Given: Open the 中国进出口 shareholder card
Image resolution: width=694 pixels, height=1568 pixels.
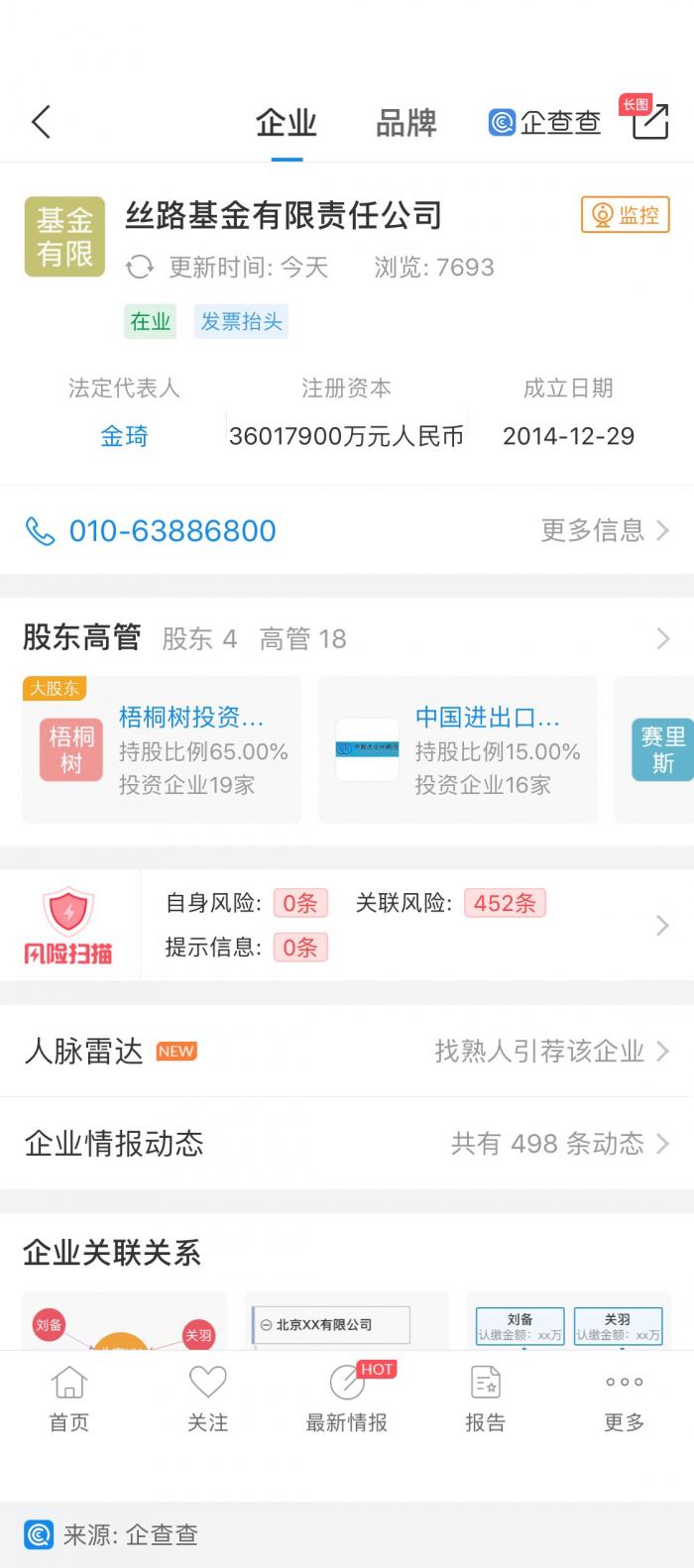Looking at the screenshot, I should coord(457,750).
